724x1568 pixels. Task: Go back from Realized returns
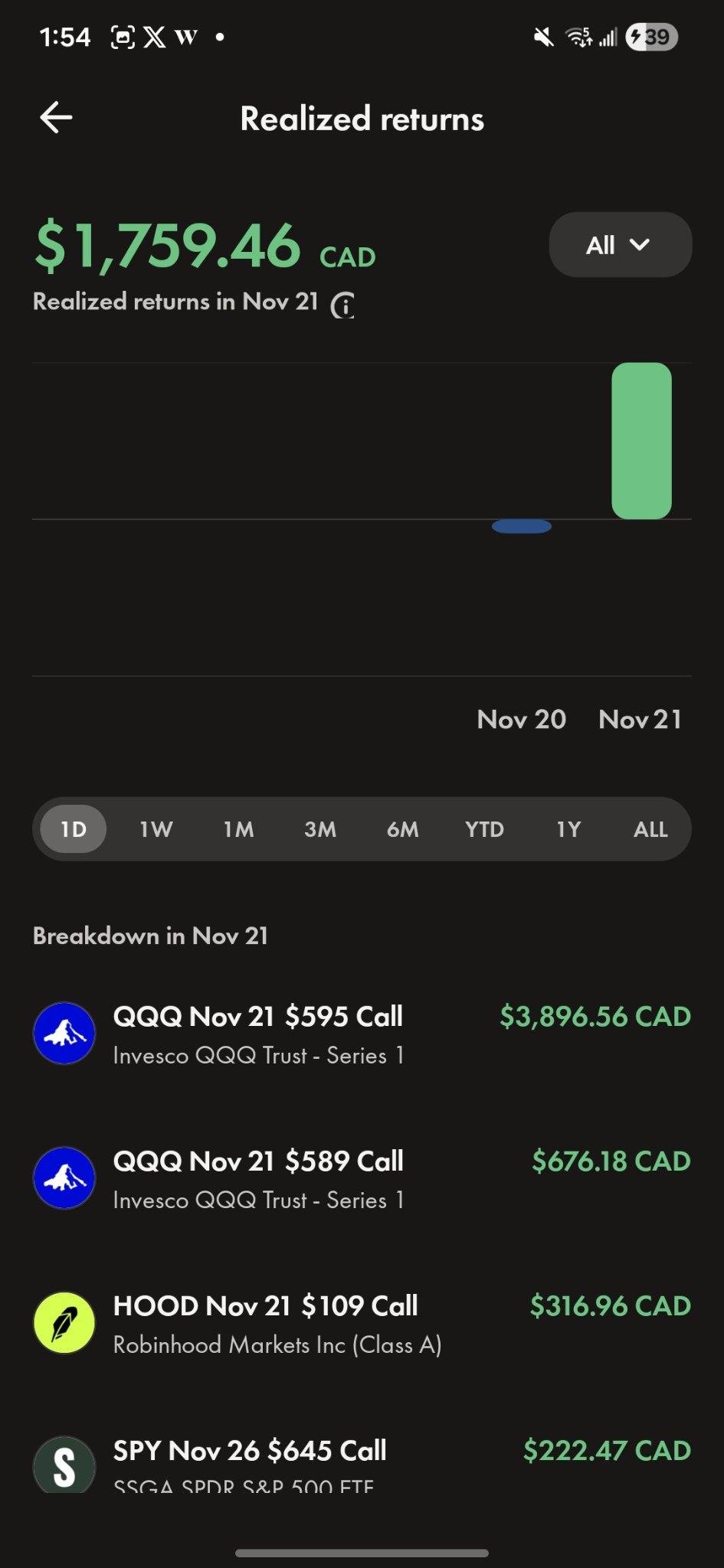point(56,118)
